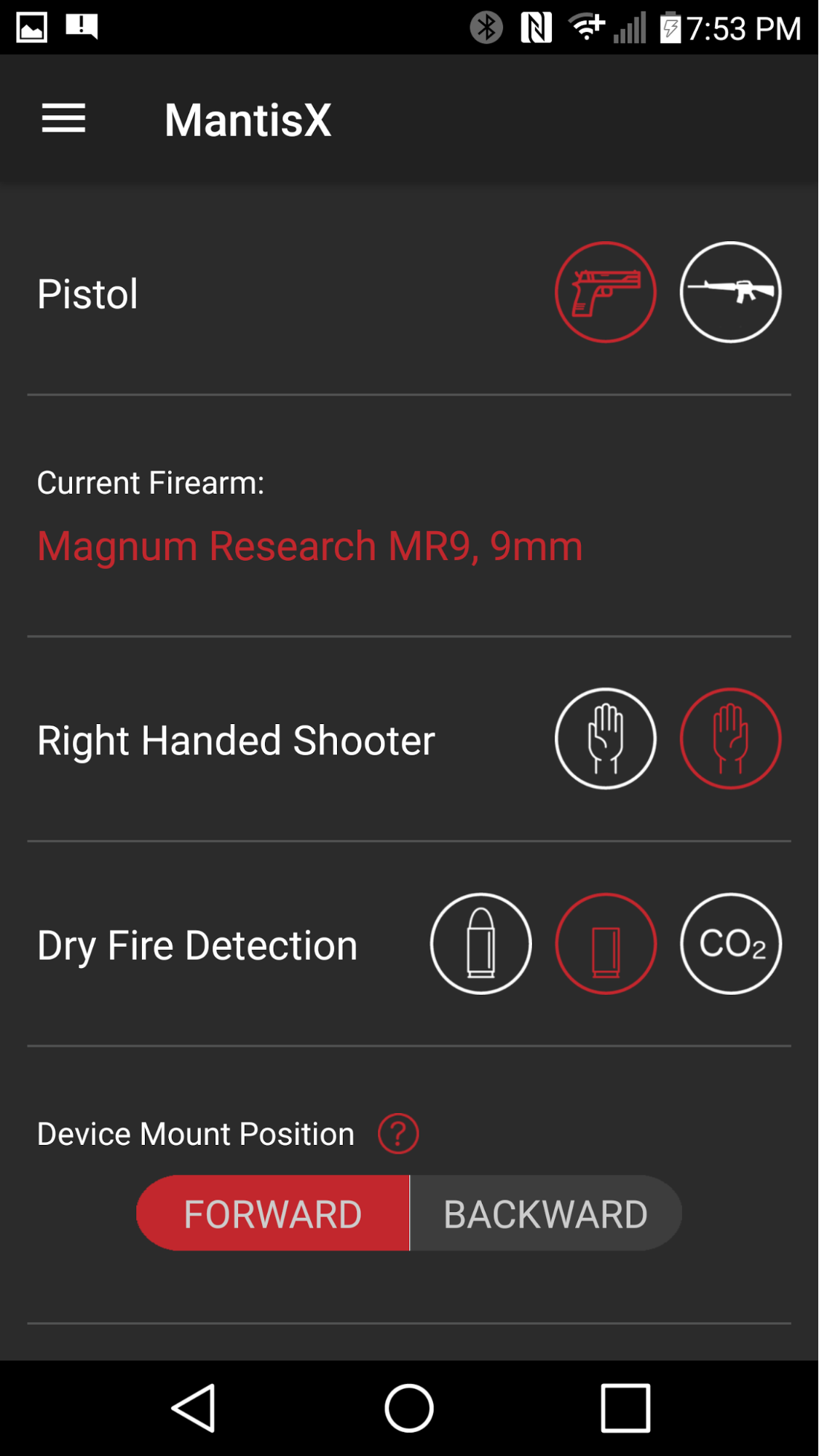Select the CO2 fire mode icon
The width and height of the screenshot is (819, 1456).
[731, 943]
